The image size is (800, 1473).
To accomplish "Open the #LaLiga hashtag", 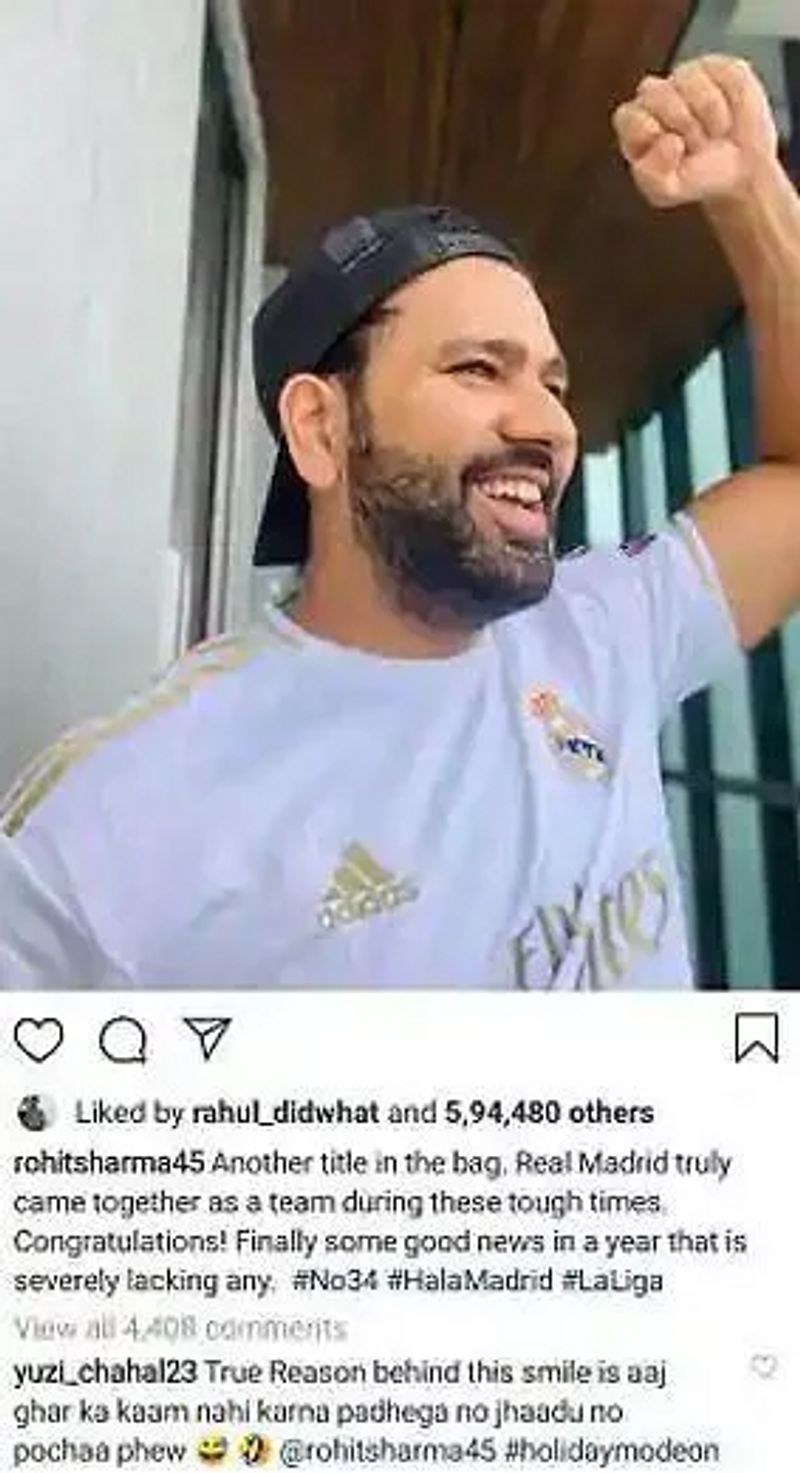I will [612, 1281].
